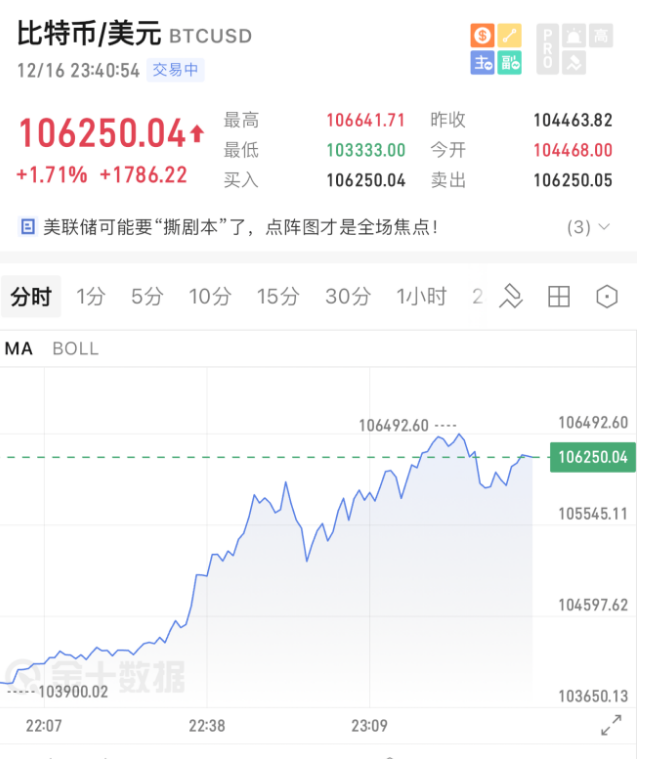Select the MA indicator
Screen dimensions: 646x759
pos(19,349)
